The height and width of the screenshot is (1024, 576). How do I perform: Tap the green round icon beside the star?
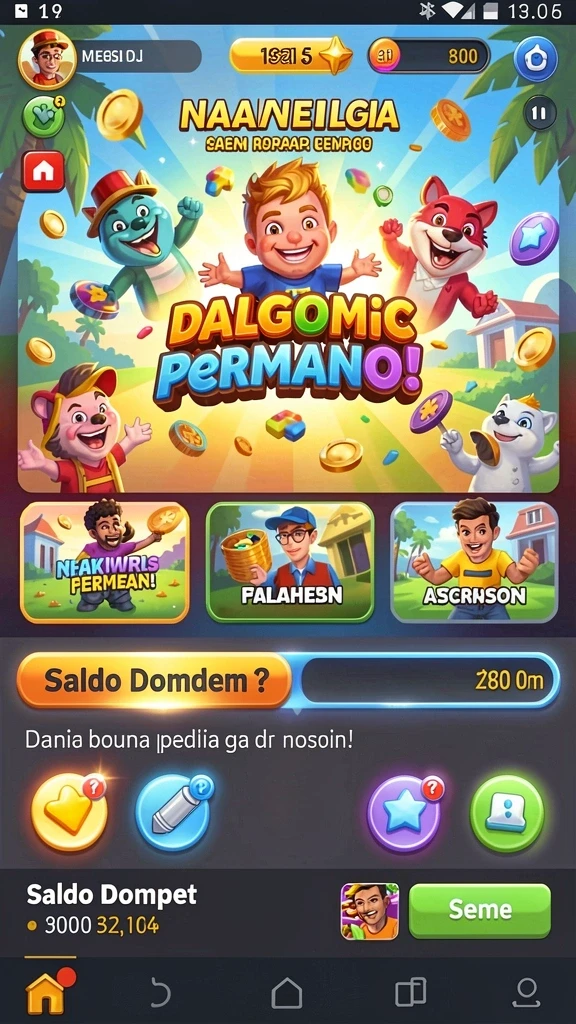[x=507, y=813]
